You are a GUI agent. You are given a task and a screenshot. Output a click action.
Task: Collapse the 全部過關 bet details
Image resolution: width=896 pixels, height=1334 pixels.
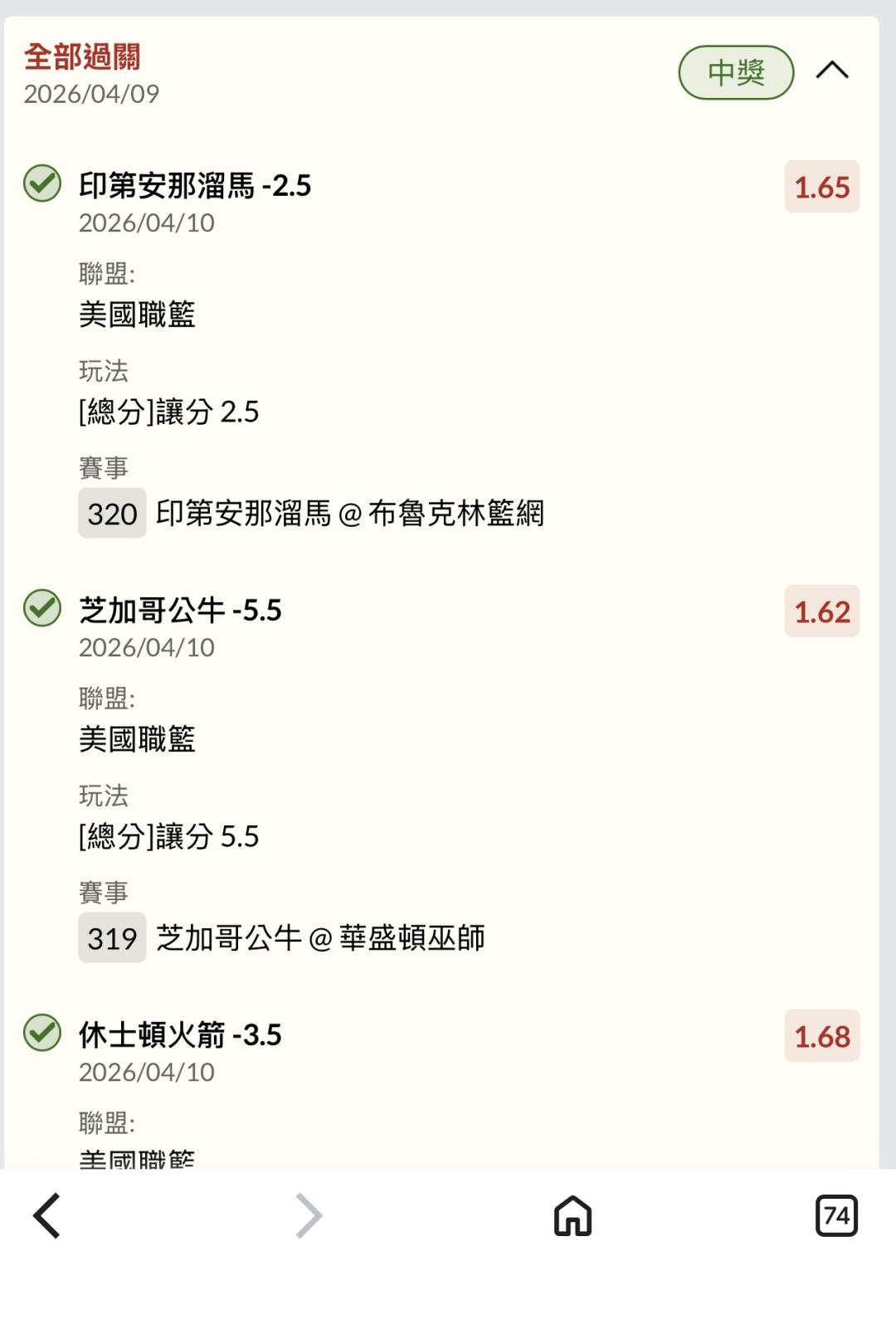pos(831,71)
